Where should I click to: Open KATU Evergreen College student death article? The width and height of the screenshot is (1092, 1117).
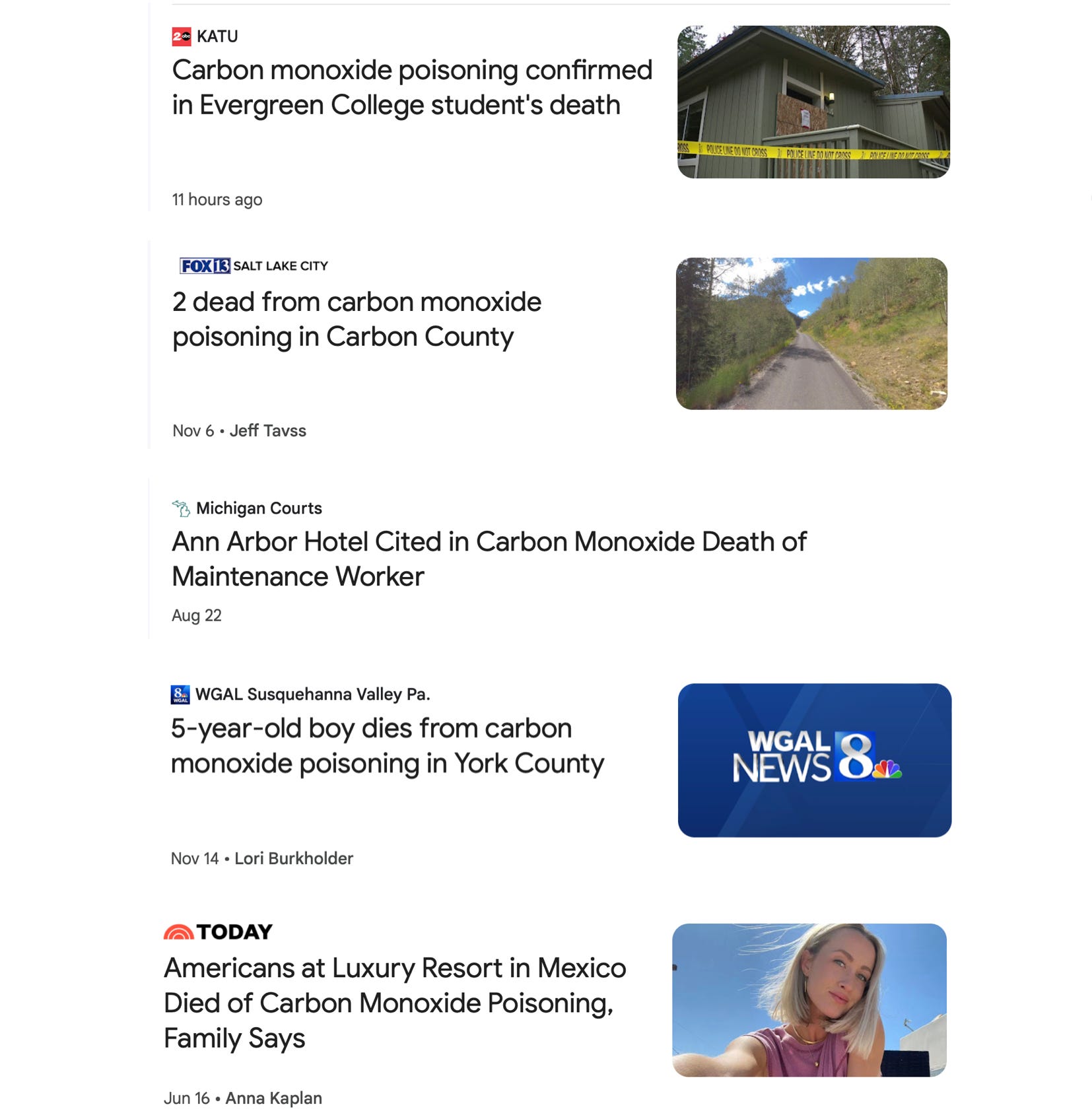coord(412,87)
